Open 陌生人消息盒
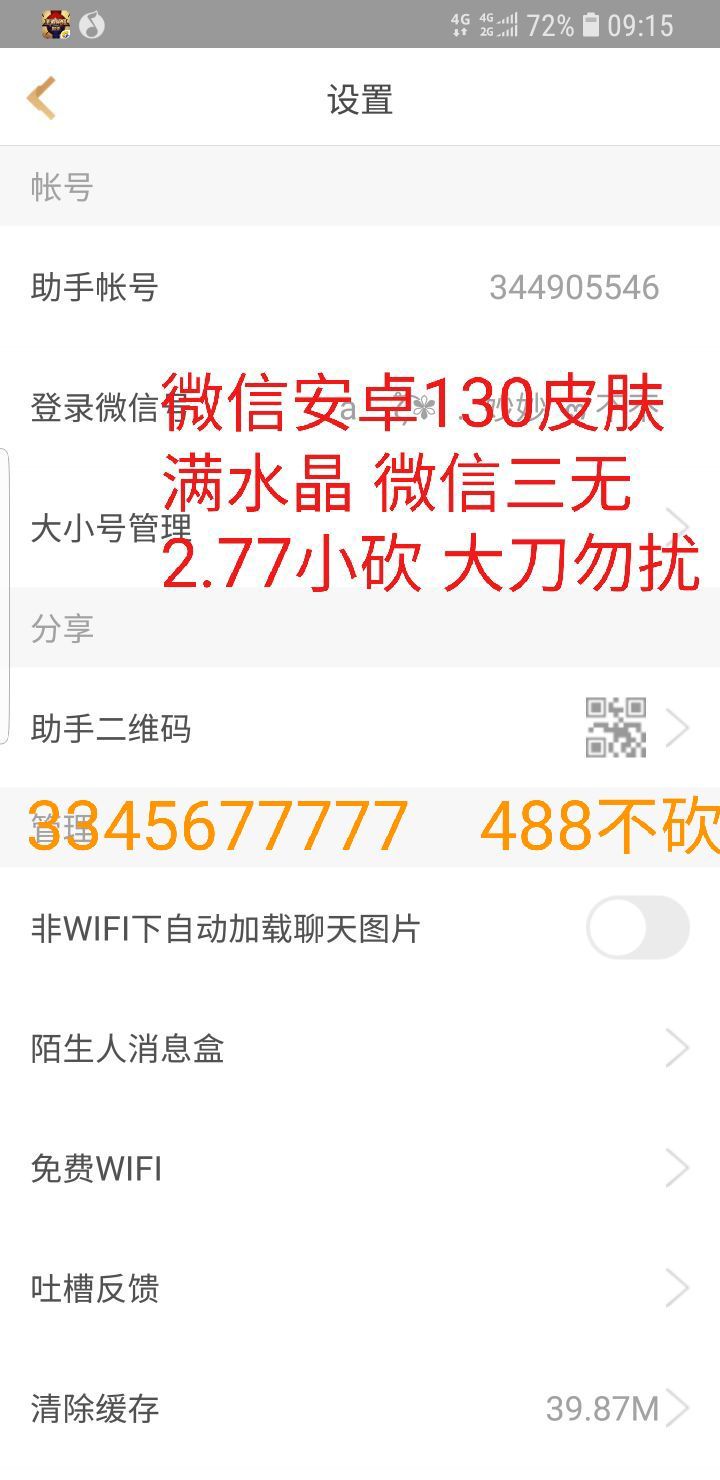 tap(360, 1048)
